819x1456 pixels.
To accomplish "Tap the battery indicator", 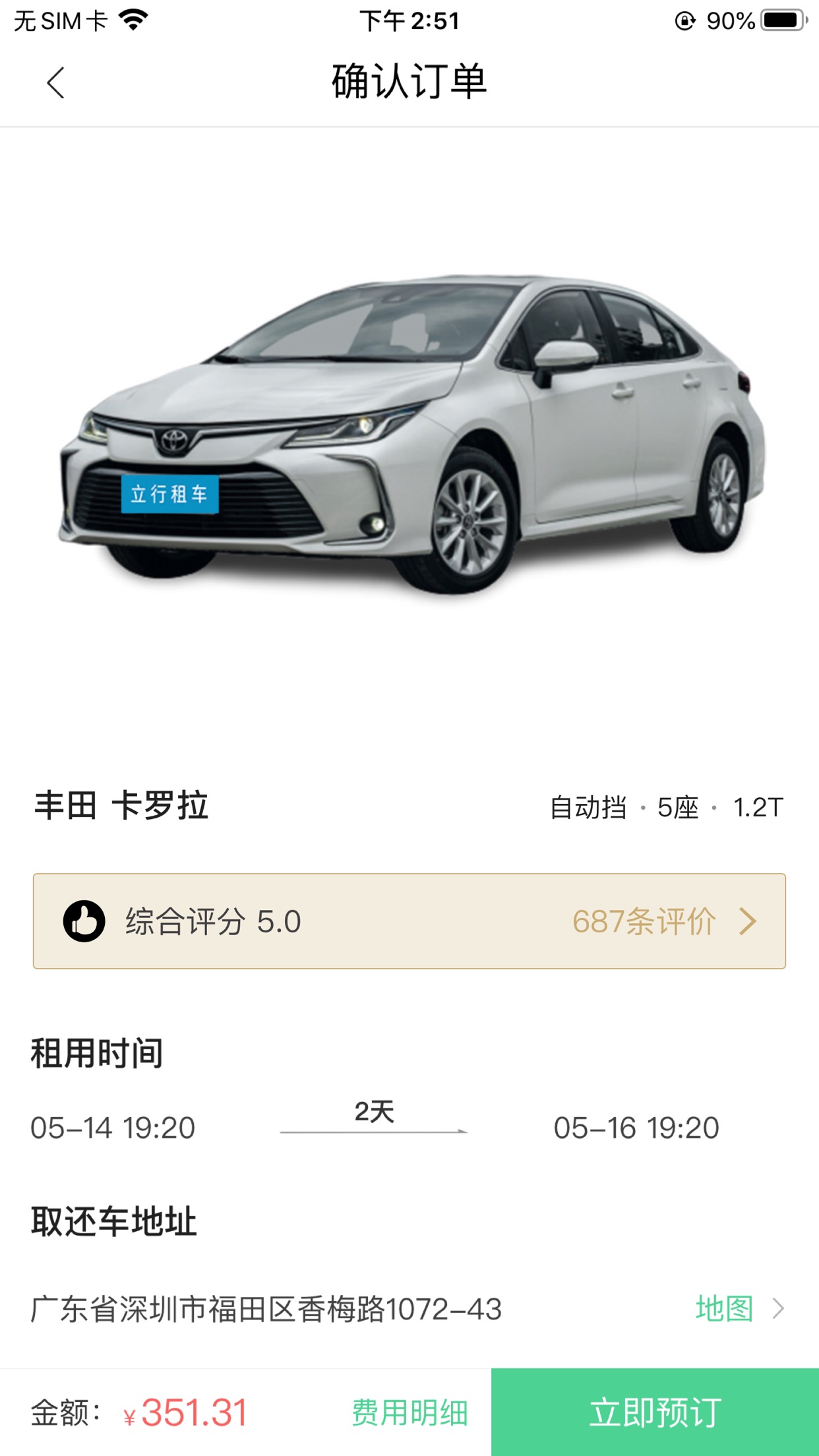I will 781,20.
